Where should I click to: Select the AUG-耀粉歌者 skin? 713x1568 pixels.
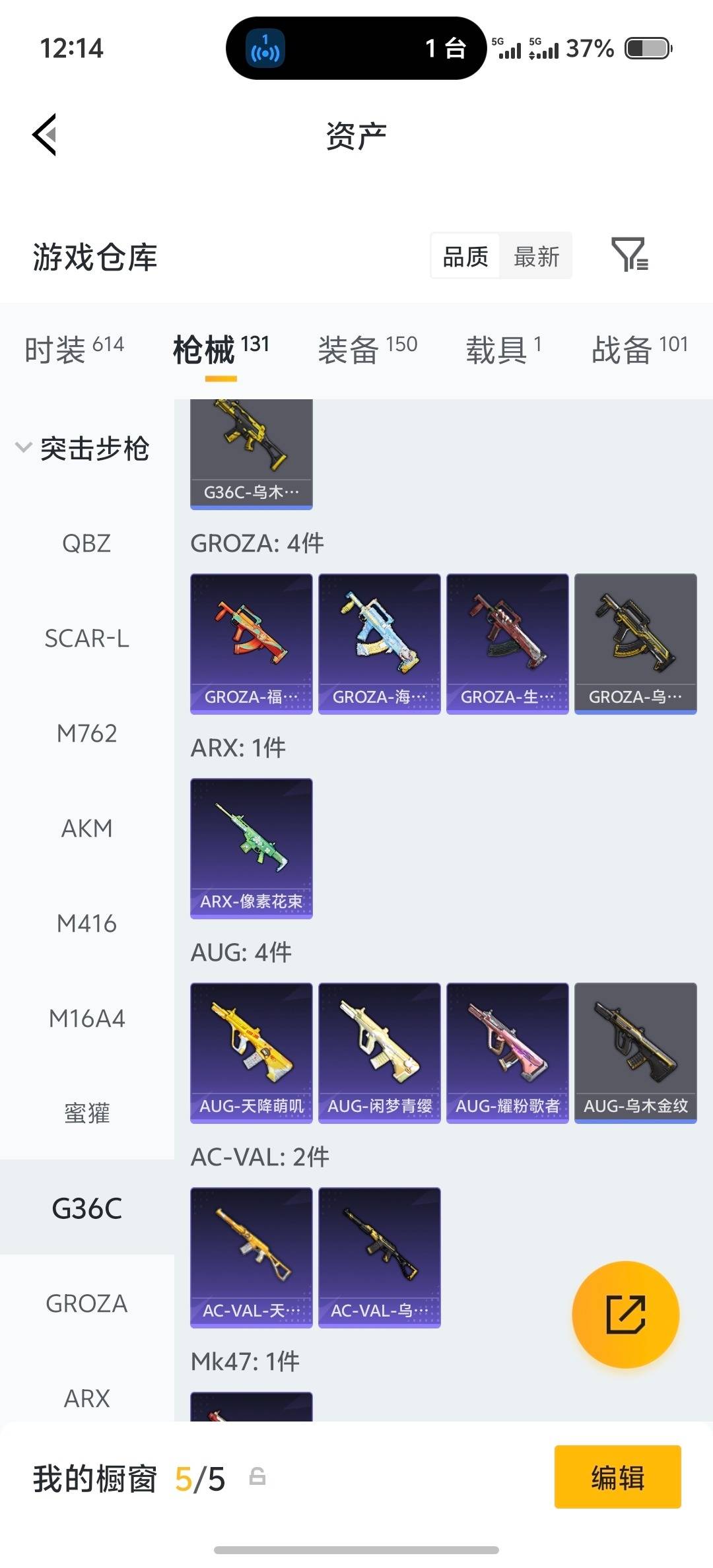507,1053
